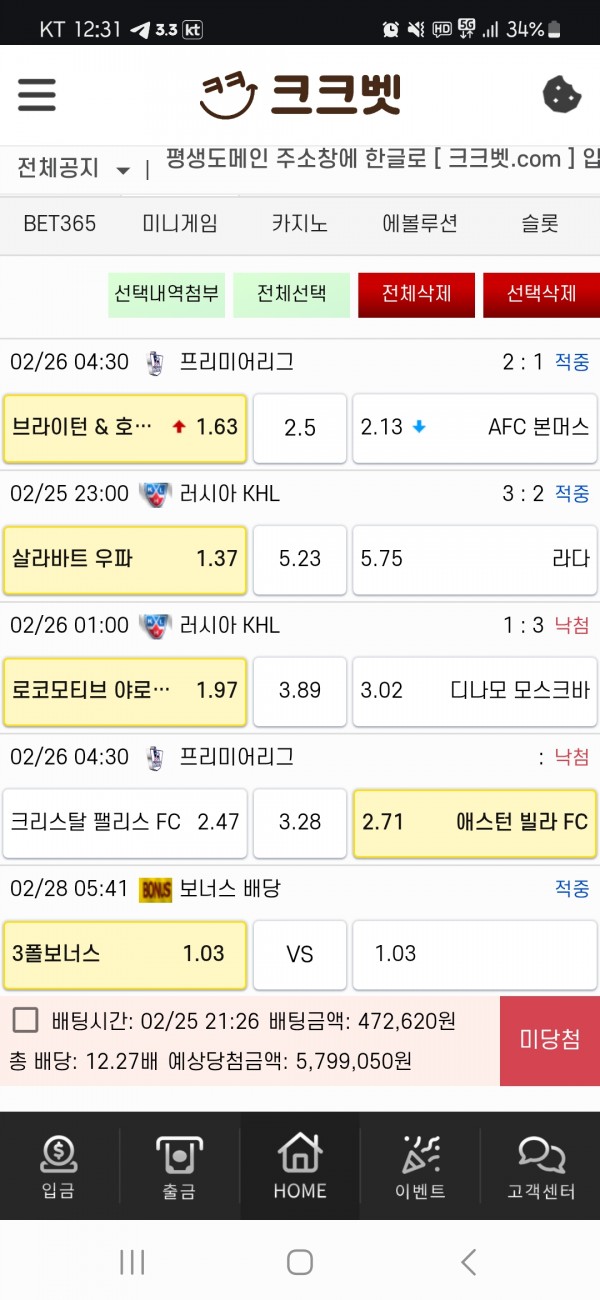Tap the cookie icon in header
This screenshot has width=600, height=1300.
562,95
